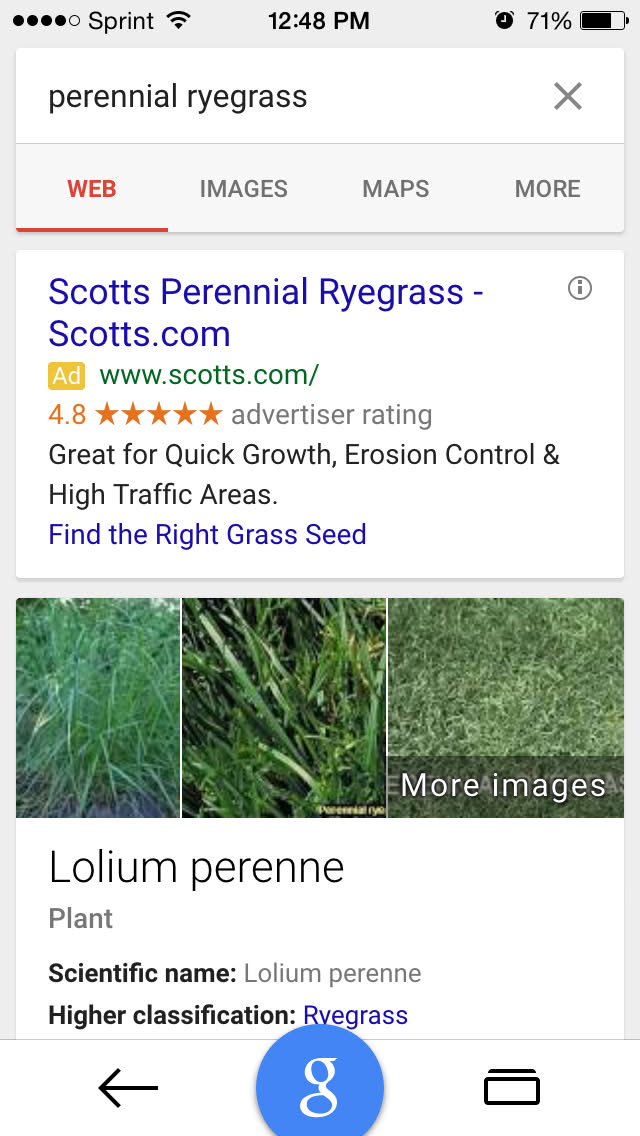Image resolution: width=640 pixels, height=1136 pixels.
Task: Select the Web tab
Action: (x=92, y=189)
